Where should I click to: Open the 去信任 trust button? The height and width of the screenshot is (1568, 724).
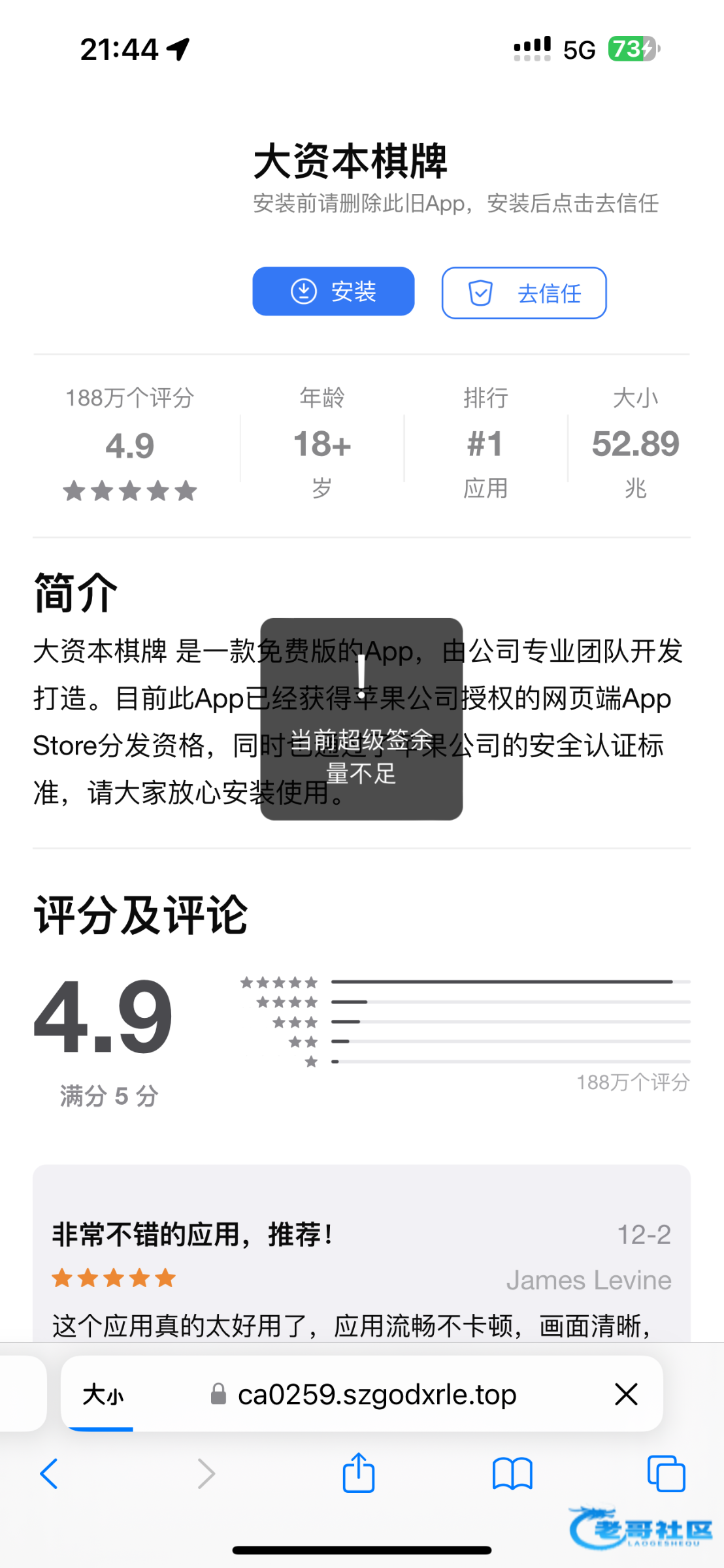click(523, 293)
